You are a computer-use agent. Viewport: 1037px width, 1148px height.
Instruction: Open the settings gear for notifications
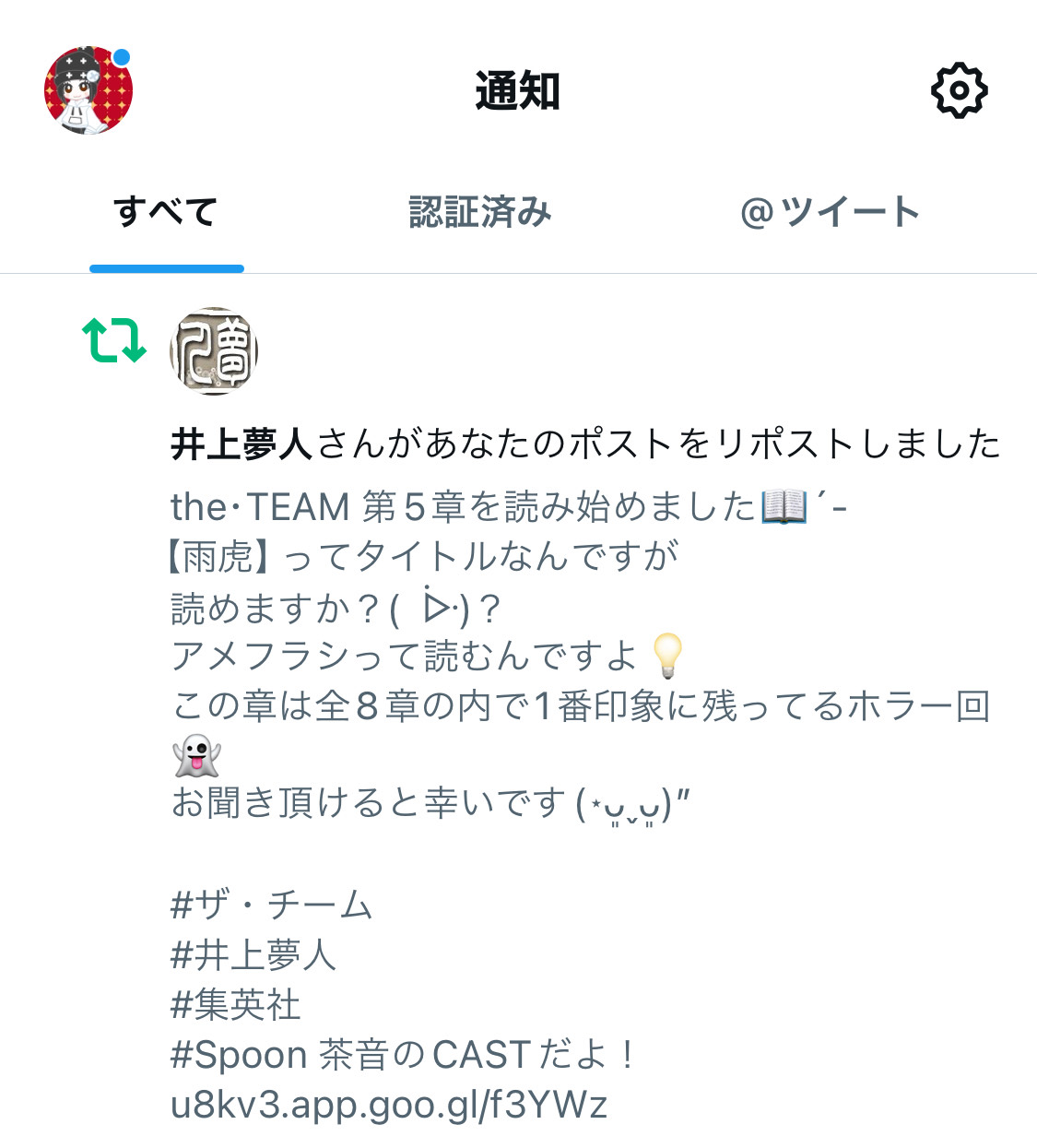(960, 89)
